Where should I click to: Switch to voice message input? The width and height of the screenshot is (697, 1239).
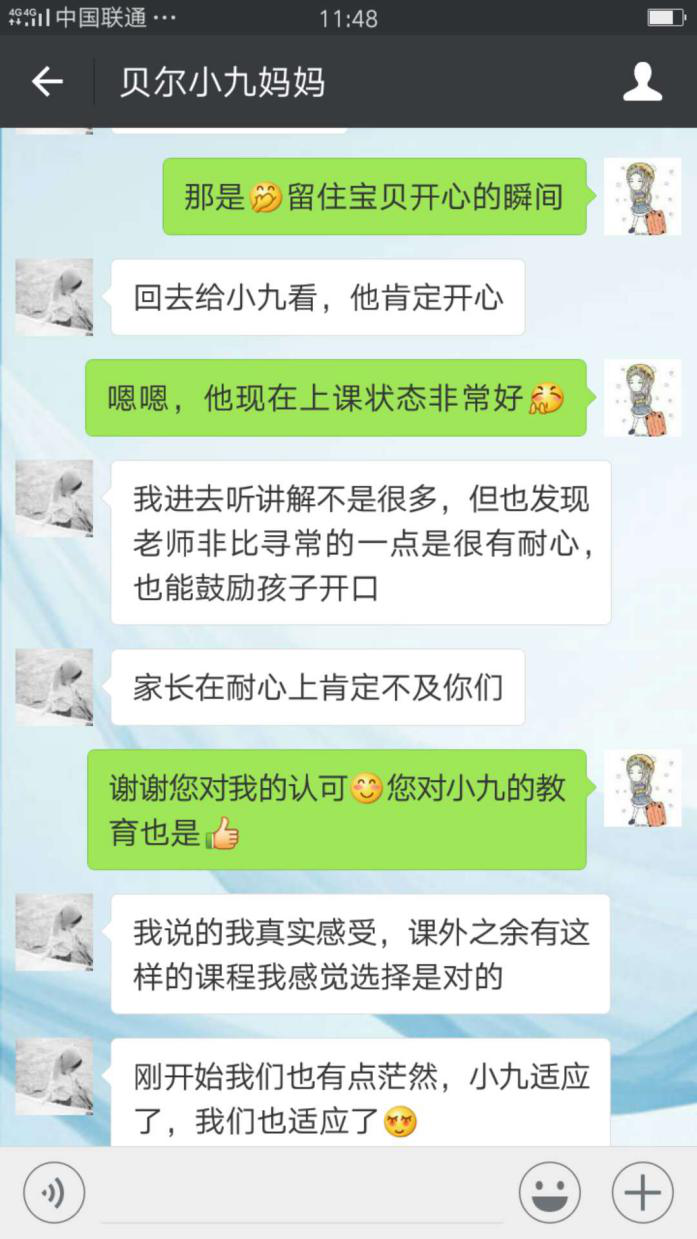pos(54,1192)
